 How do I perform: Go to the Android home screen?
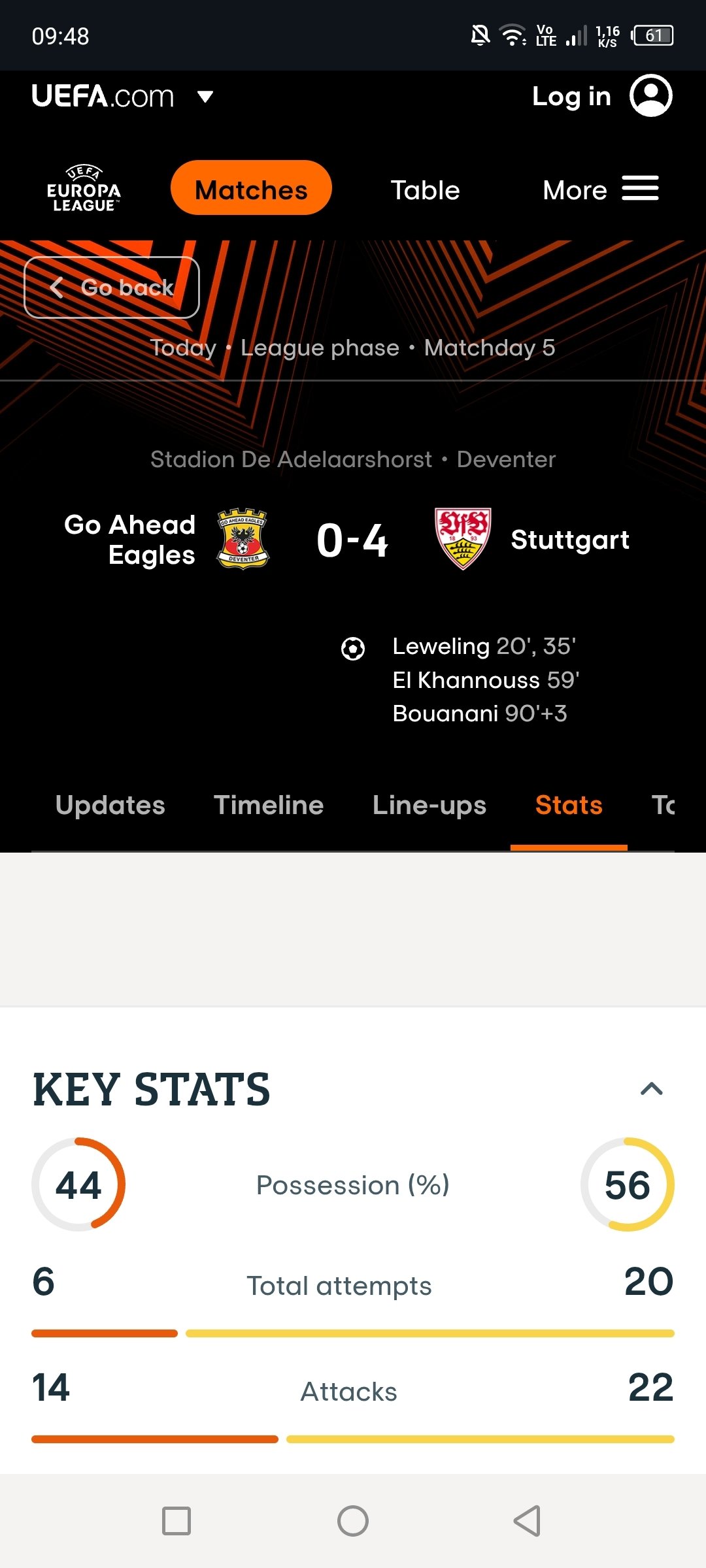point(353,1521)
